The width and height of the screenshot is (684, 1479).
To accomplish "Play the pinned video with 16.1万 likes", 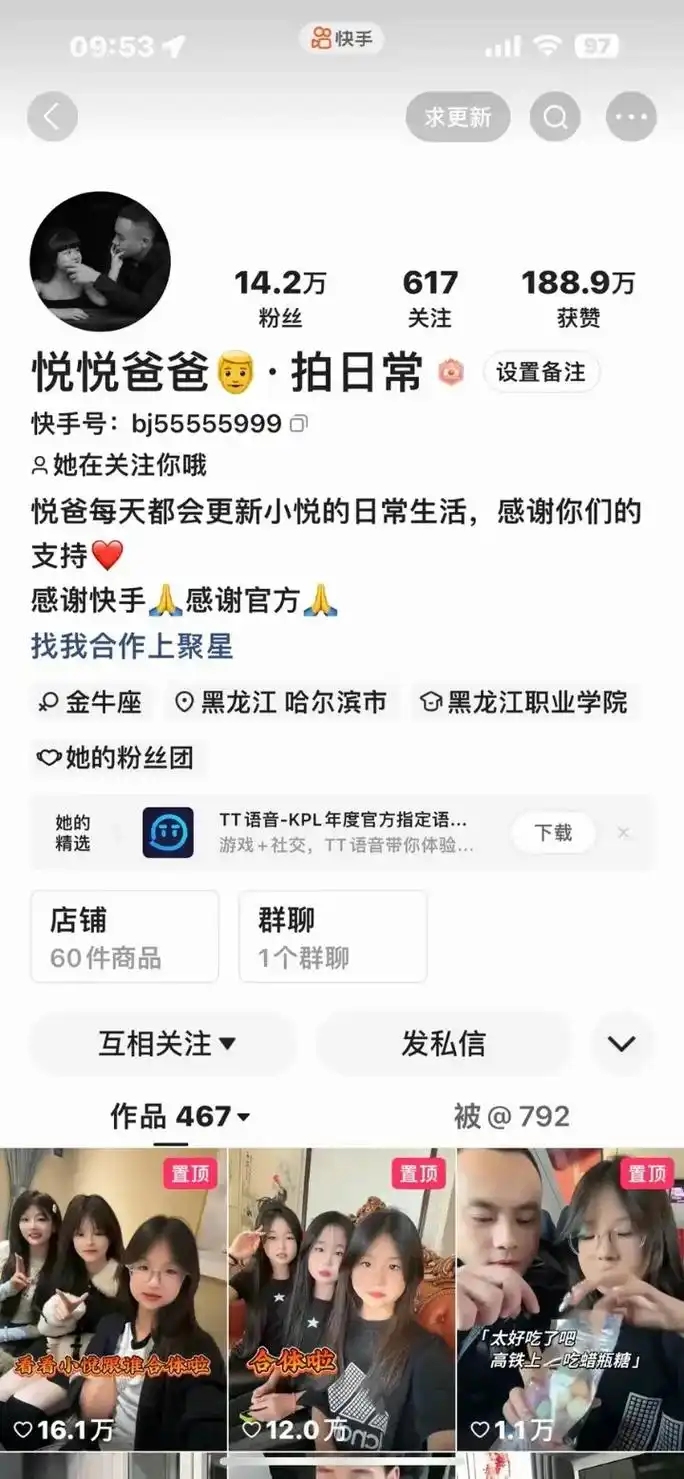I will click(x=113, y=1300).
